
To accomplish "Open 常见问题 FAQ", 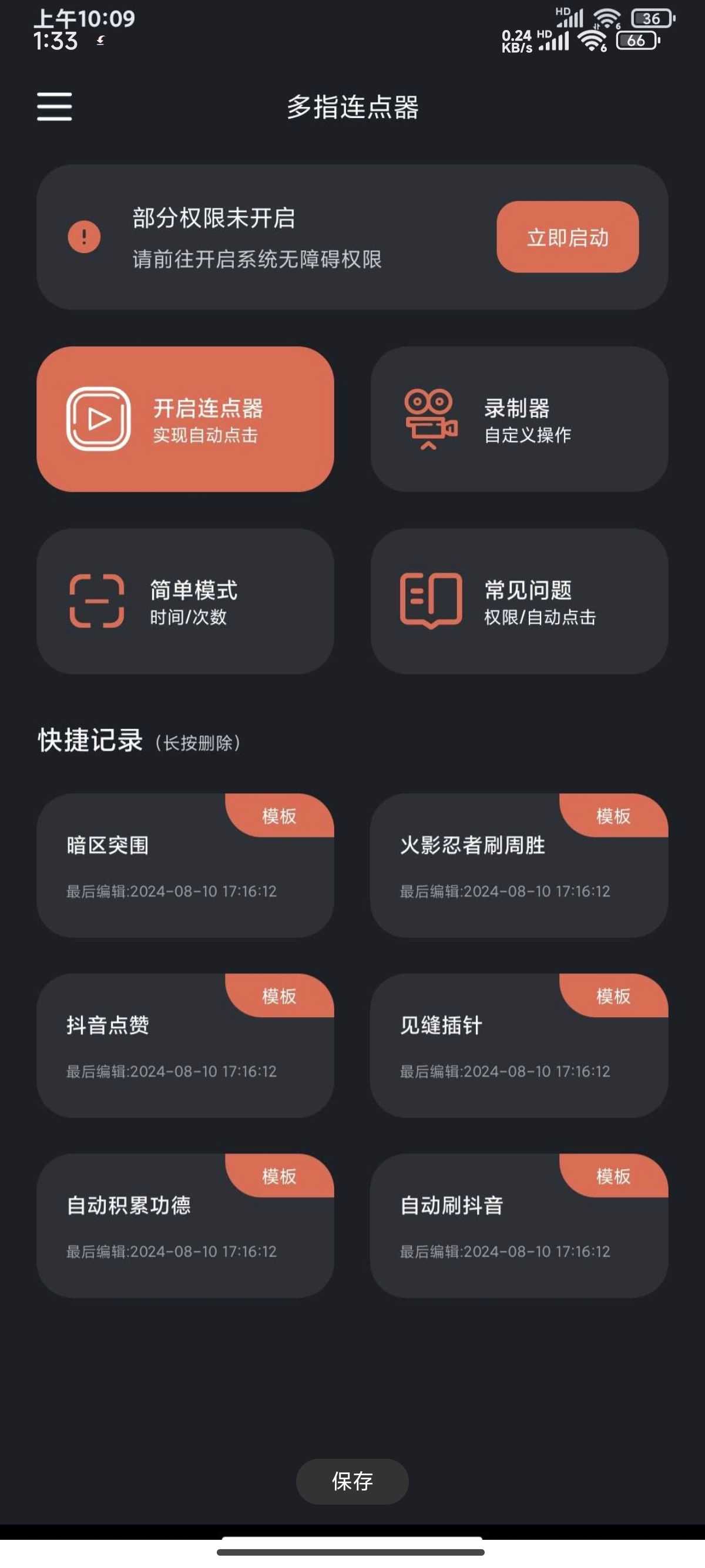I will [x=519, y=601].
